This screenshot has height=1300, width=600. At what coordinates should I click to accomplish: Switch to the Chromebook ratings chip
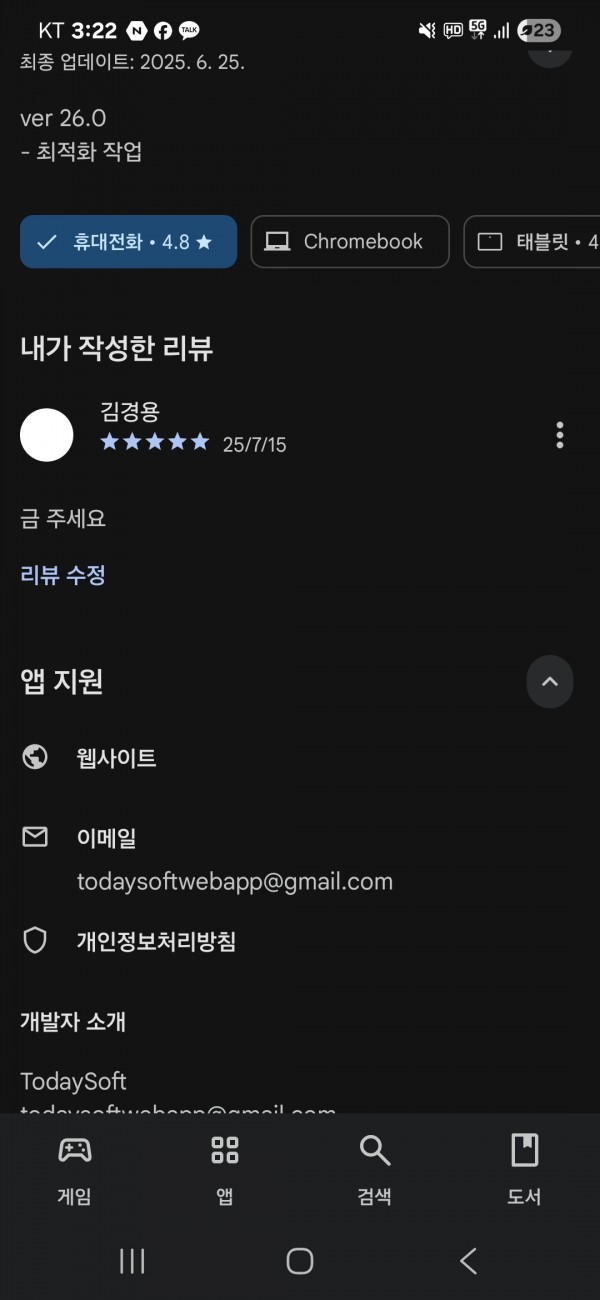[x=350, y=242]
